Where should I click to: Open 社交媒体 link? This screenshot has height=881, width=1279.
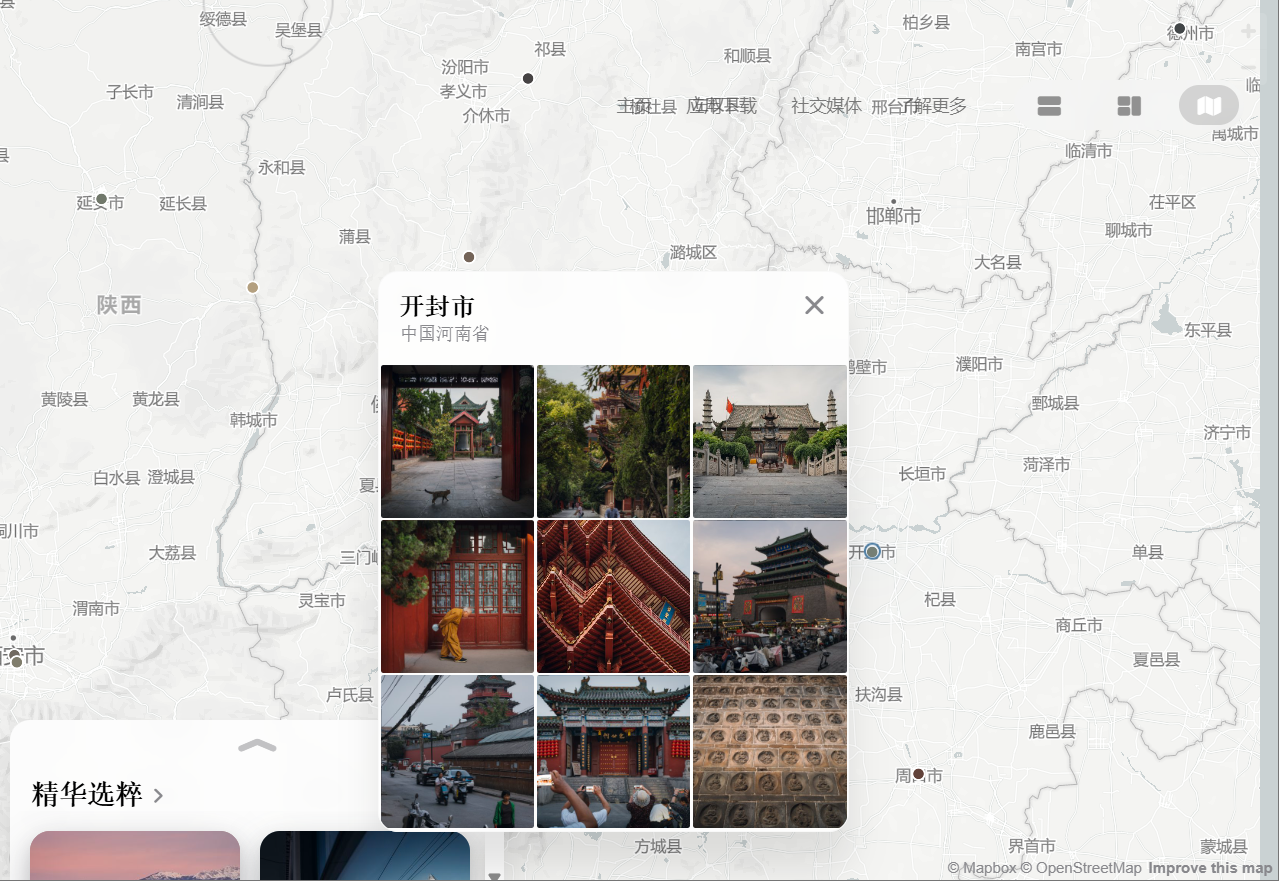pyautogui.click(x=826, y=106)
